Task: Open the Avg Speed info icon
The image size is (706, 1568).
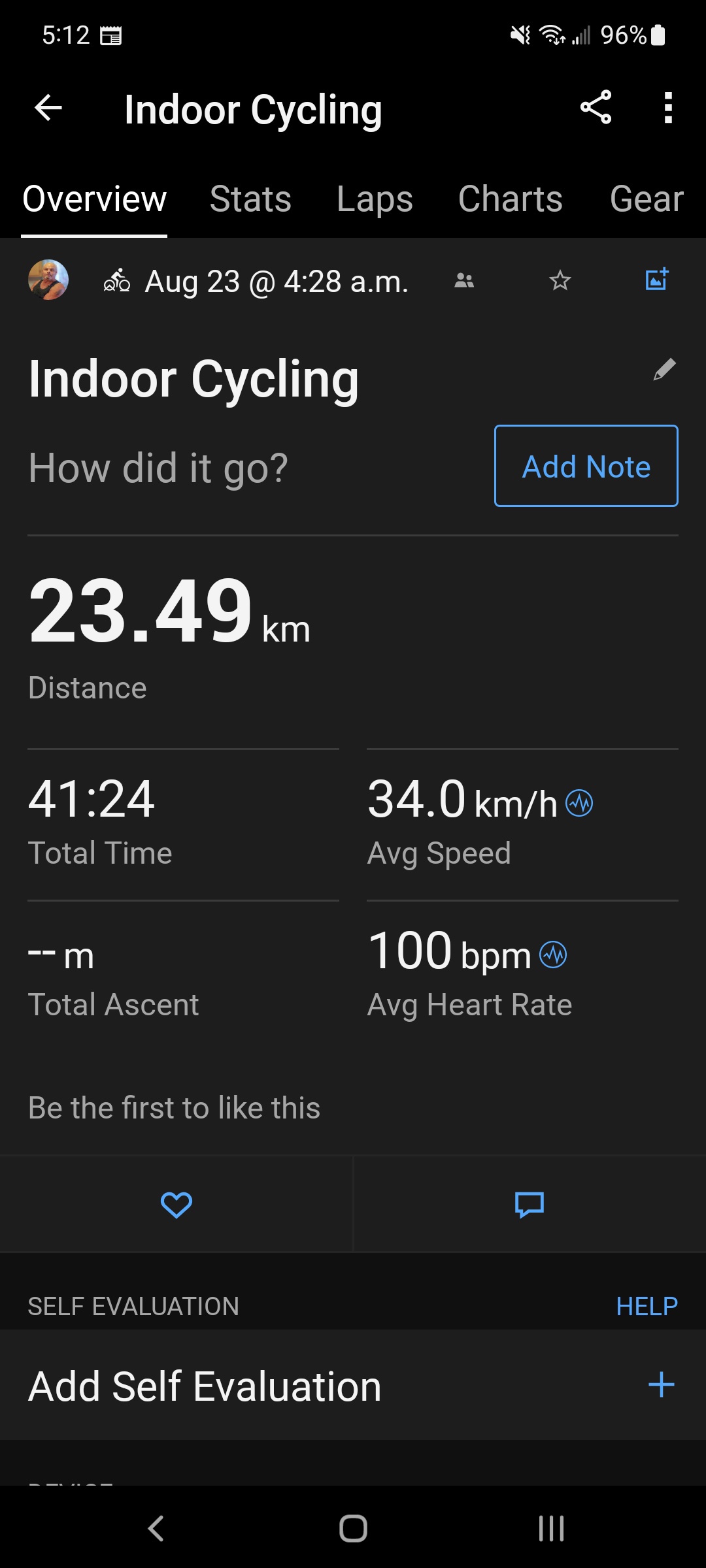Action: pyautogui.click(x=579, y=803)
